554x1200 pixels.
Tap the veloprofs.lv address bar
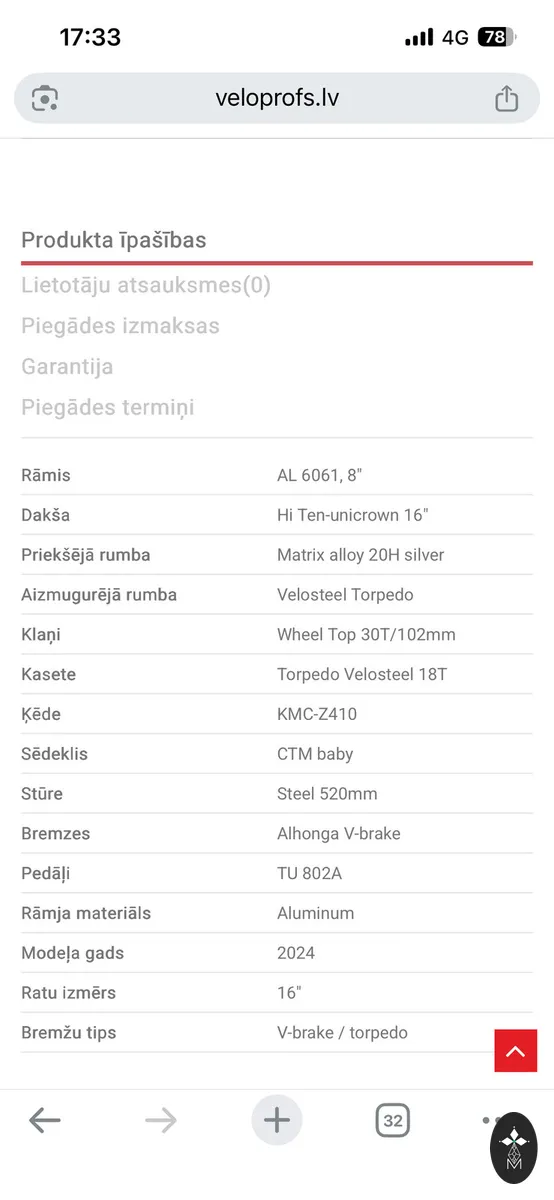277,98
